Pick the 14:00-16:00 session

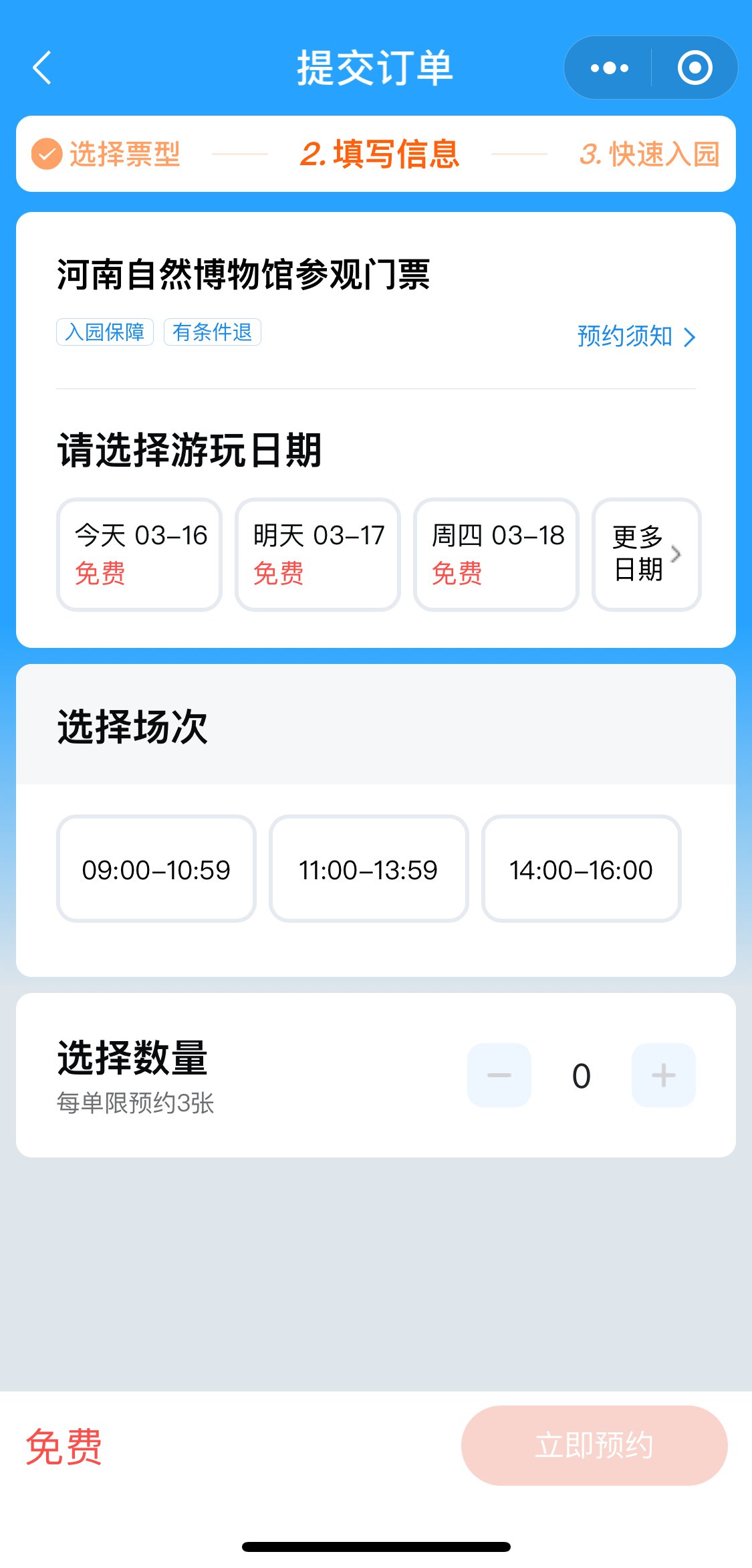click(581, 869)
